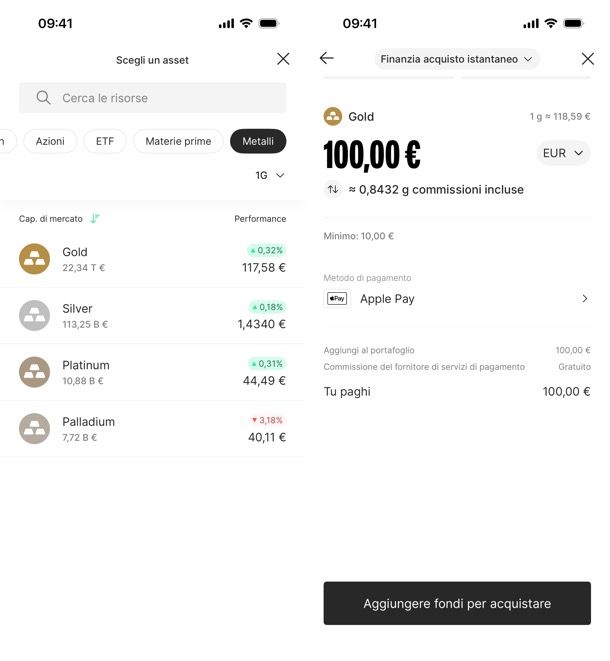610x661 pixels.
Task: Select Palladium from the list
Action: [152, 428]
